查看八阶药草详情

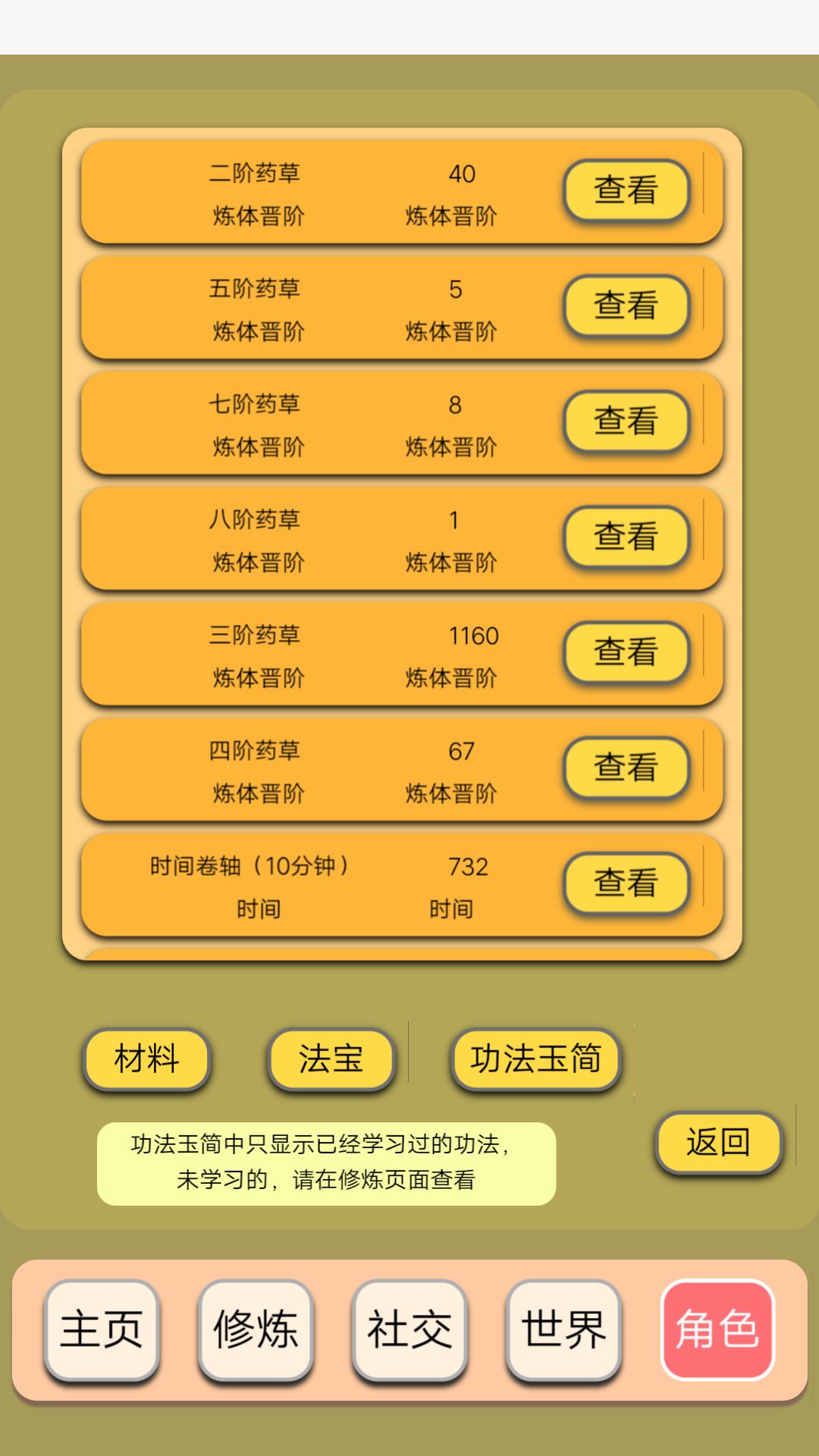click(626, 538)
